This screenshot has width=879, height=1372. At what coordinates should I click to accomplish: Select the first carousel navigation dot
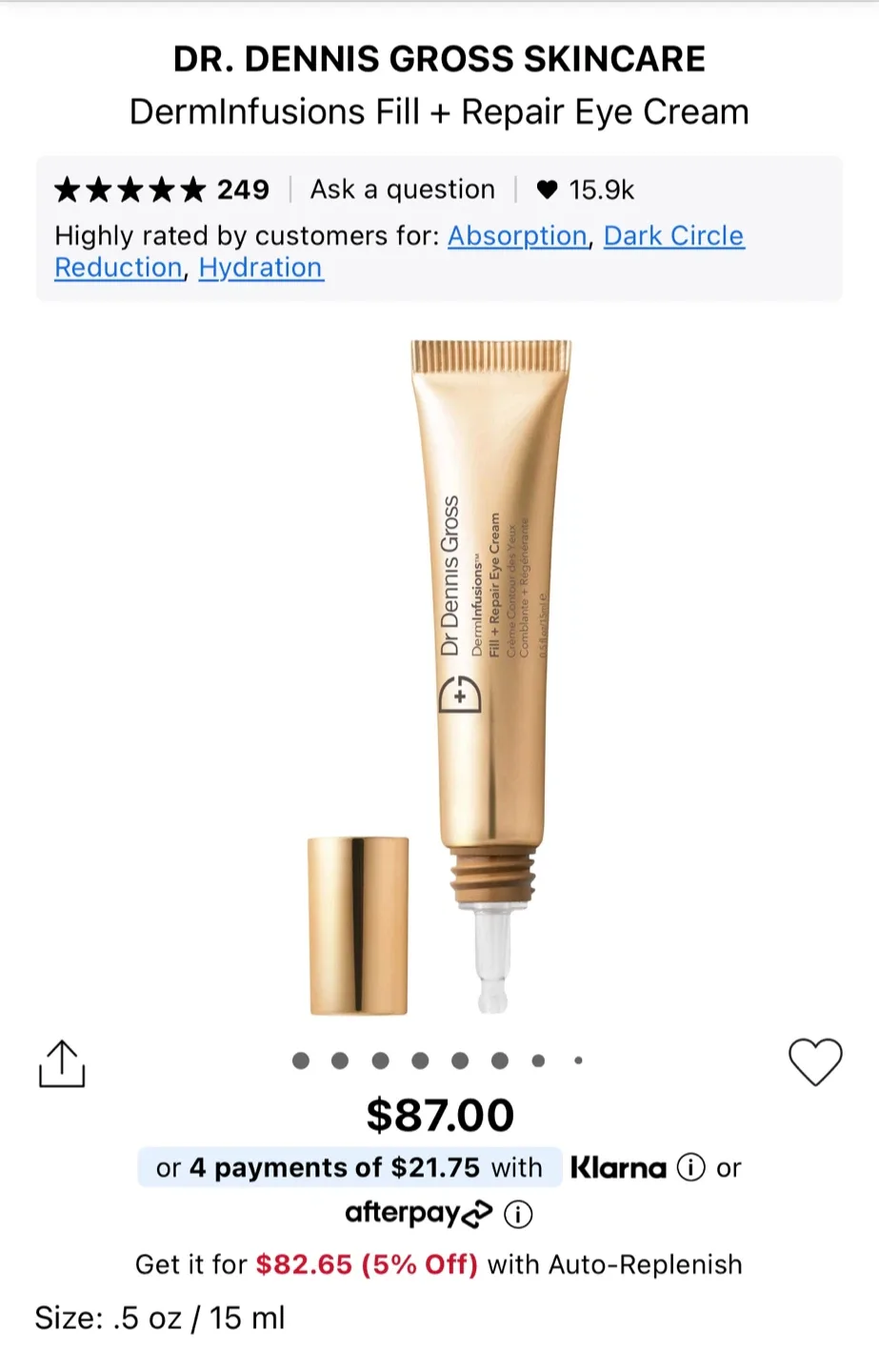click(x=301, y=1059)
